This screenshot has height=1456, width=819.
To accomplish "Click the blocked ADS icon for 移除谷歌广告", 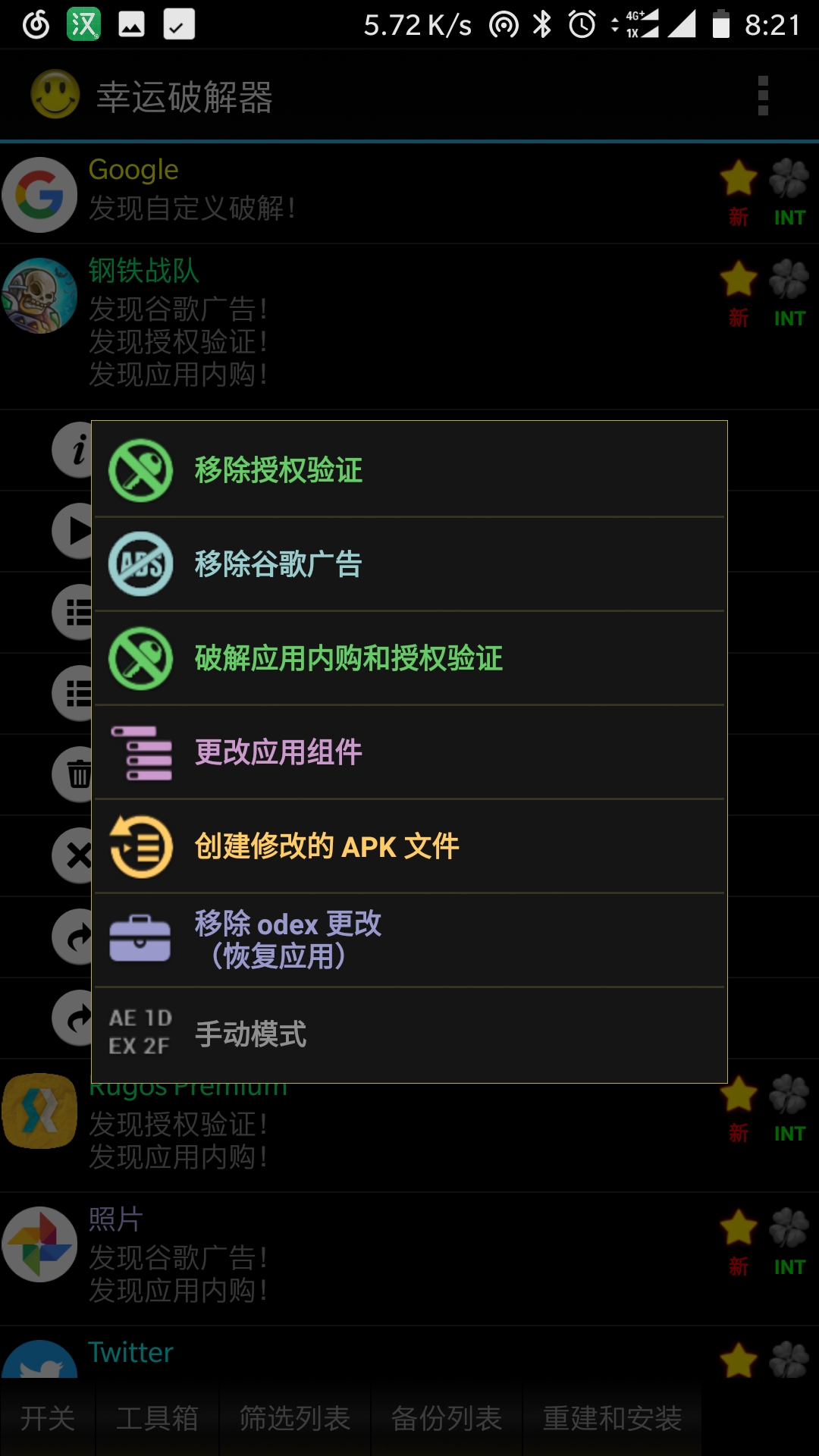I will tap(140, 561).
